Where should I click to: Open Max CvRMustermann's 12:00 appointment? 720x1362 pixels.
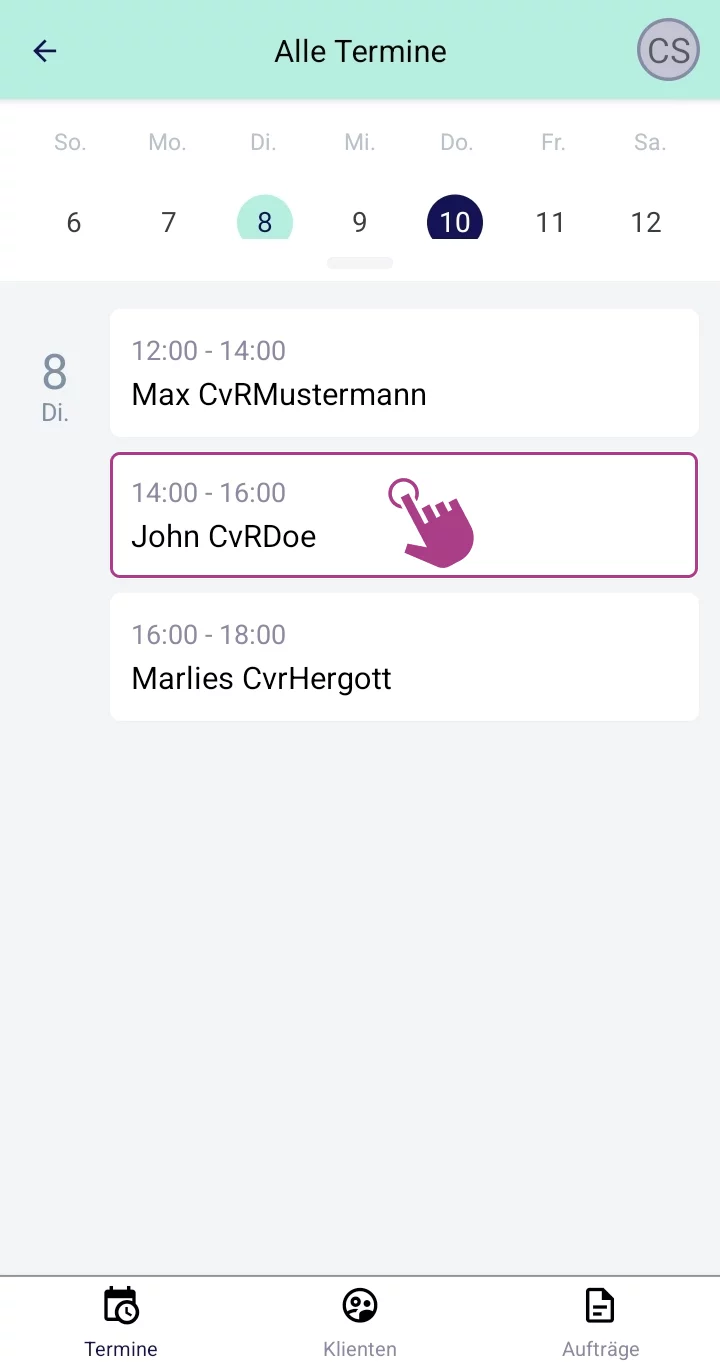click(404, 373)
